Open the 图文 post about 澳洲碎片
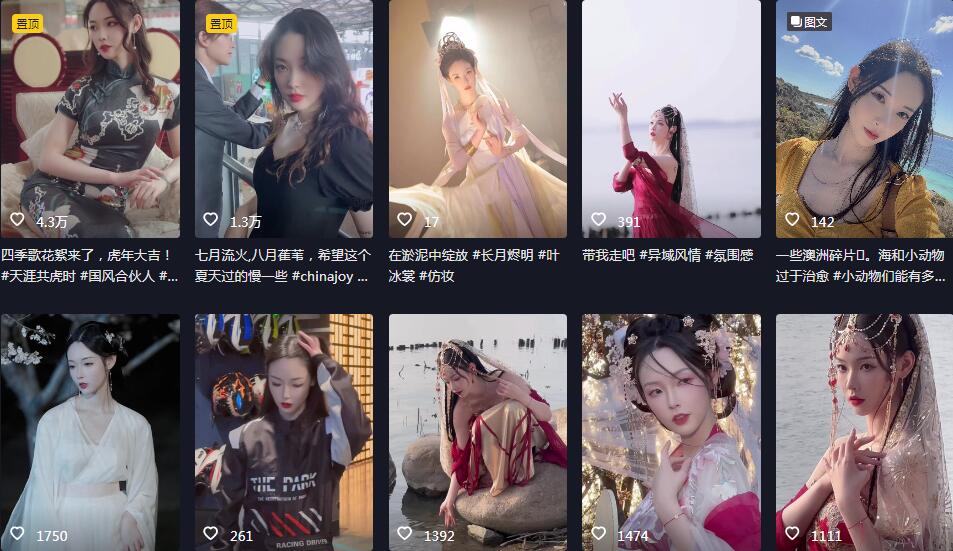This screenshot has height=551, width=953. [x=864, y=118]
